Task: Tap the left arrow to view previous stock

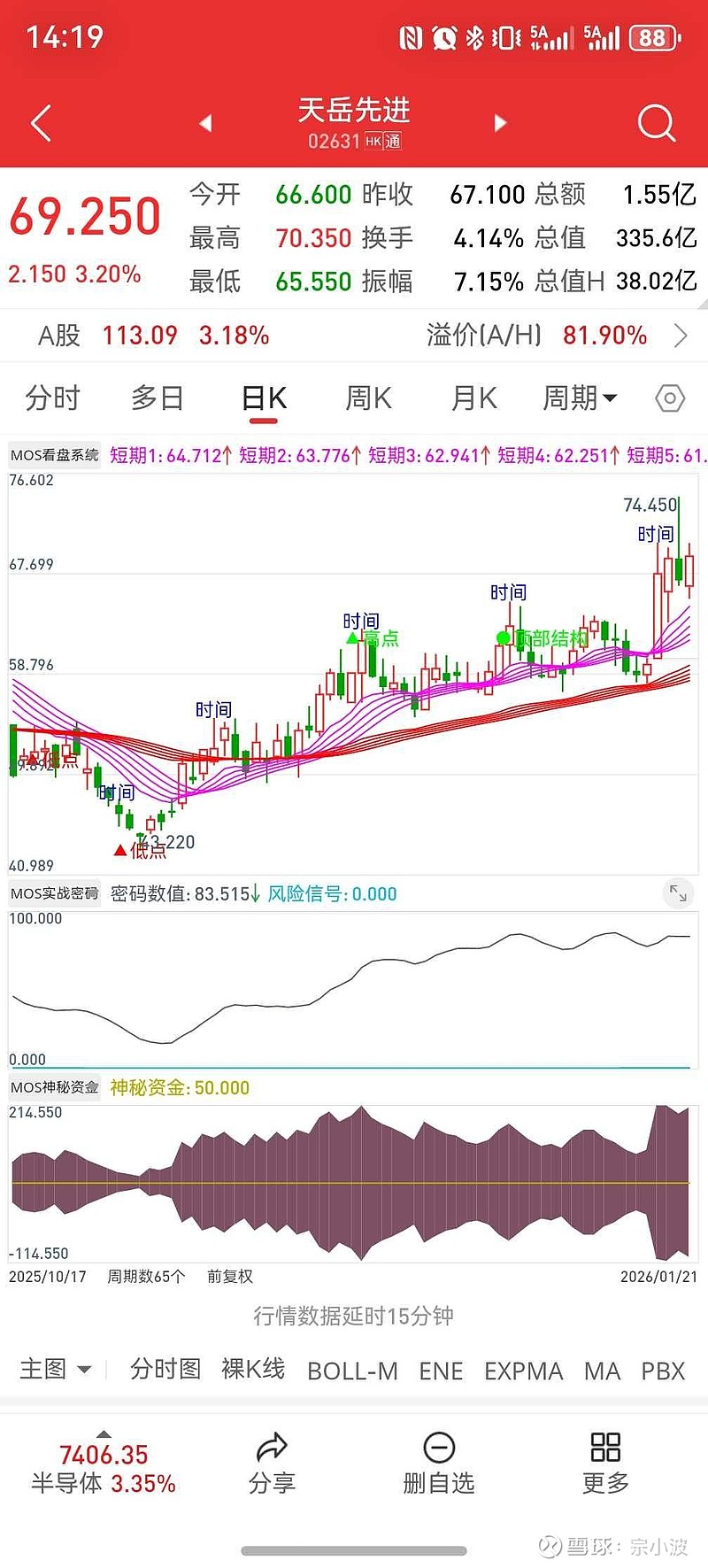Action: click(205, 122)
